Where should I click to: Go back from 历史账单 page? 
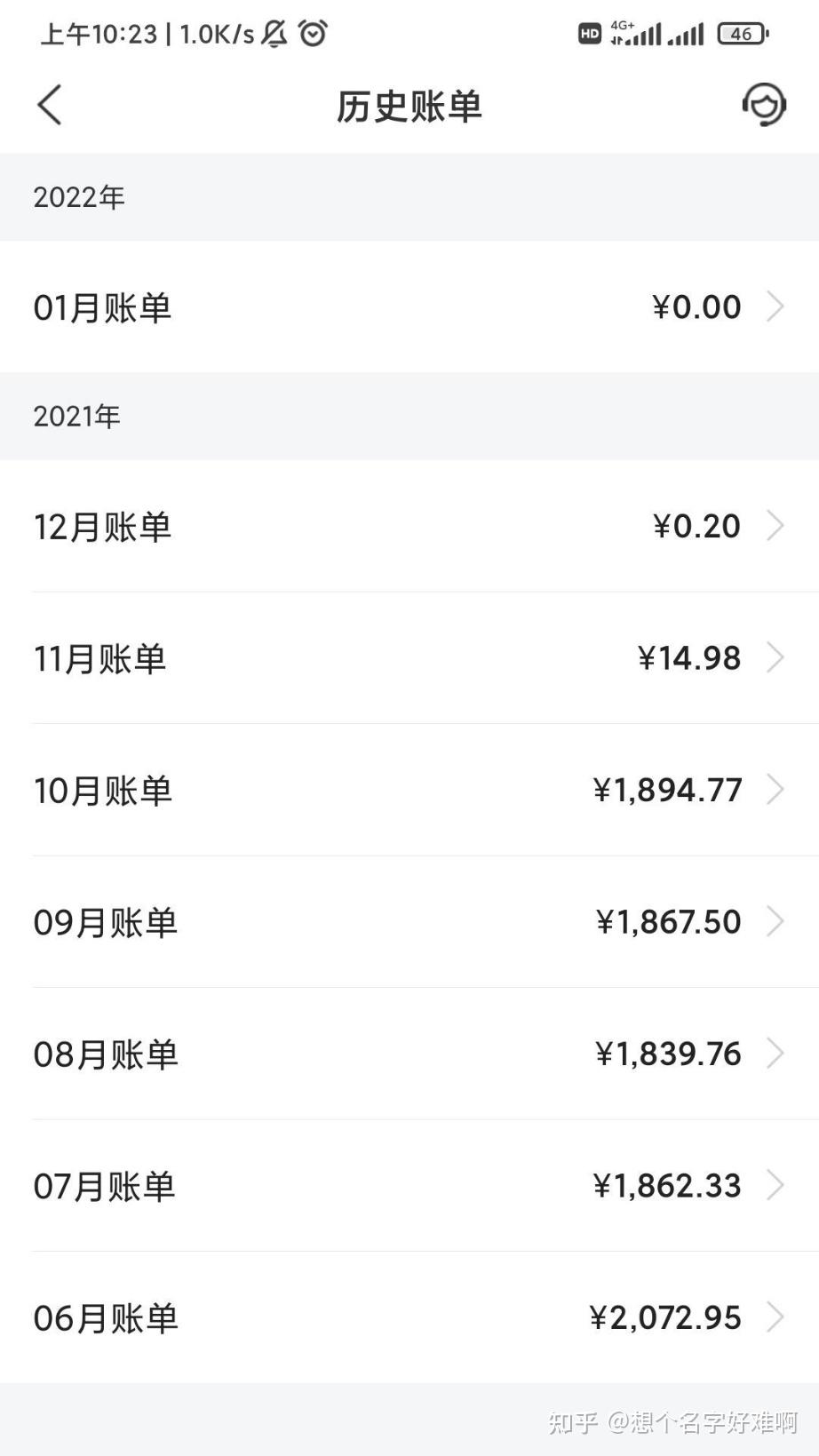[x=50, y=105]
